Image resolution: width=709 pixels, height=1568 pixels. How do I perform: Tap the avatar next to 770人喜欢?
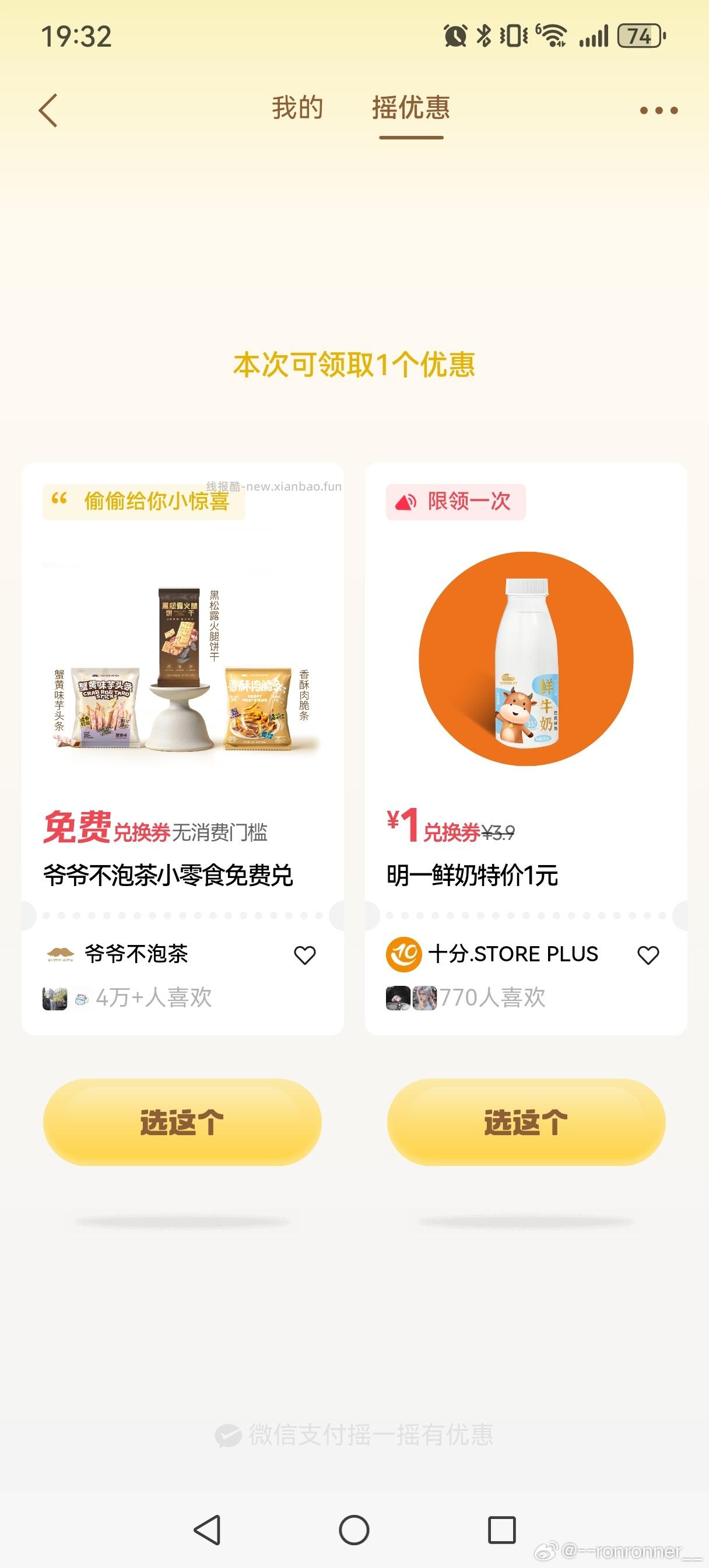coord(401,997)
